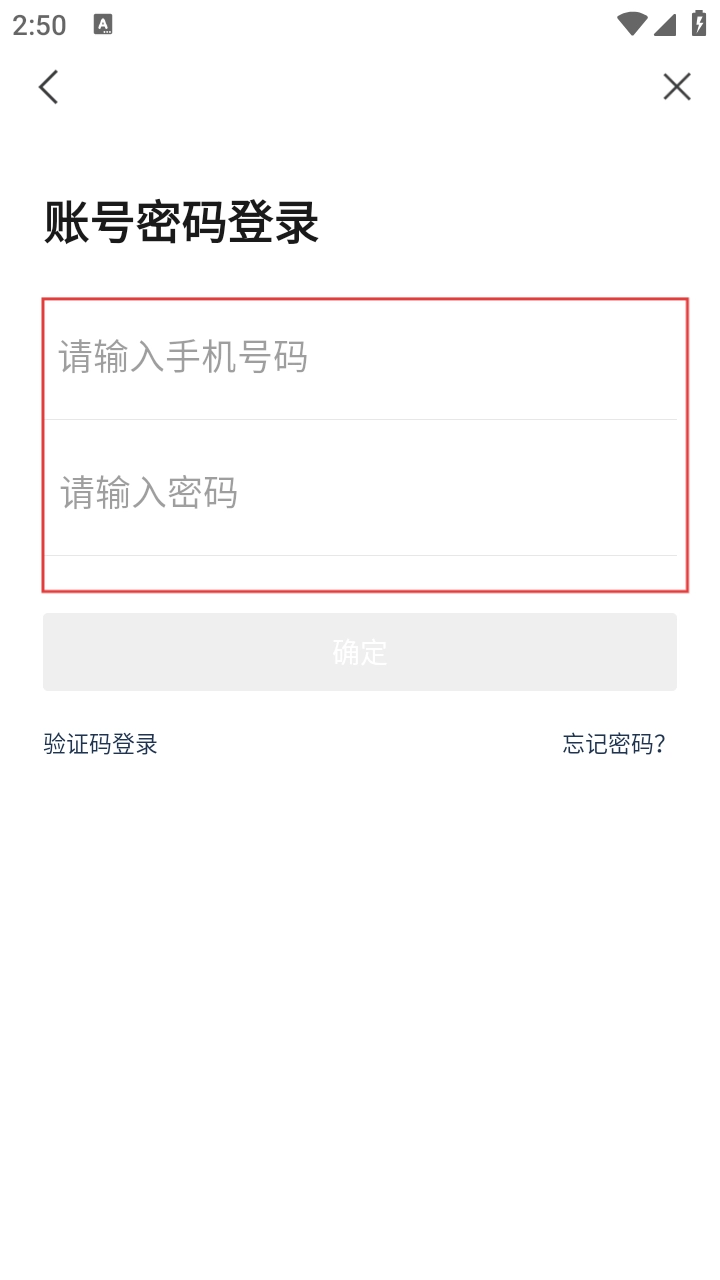
Task: Close the login page with the X
Action: click(x=676, y=87)
